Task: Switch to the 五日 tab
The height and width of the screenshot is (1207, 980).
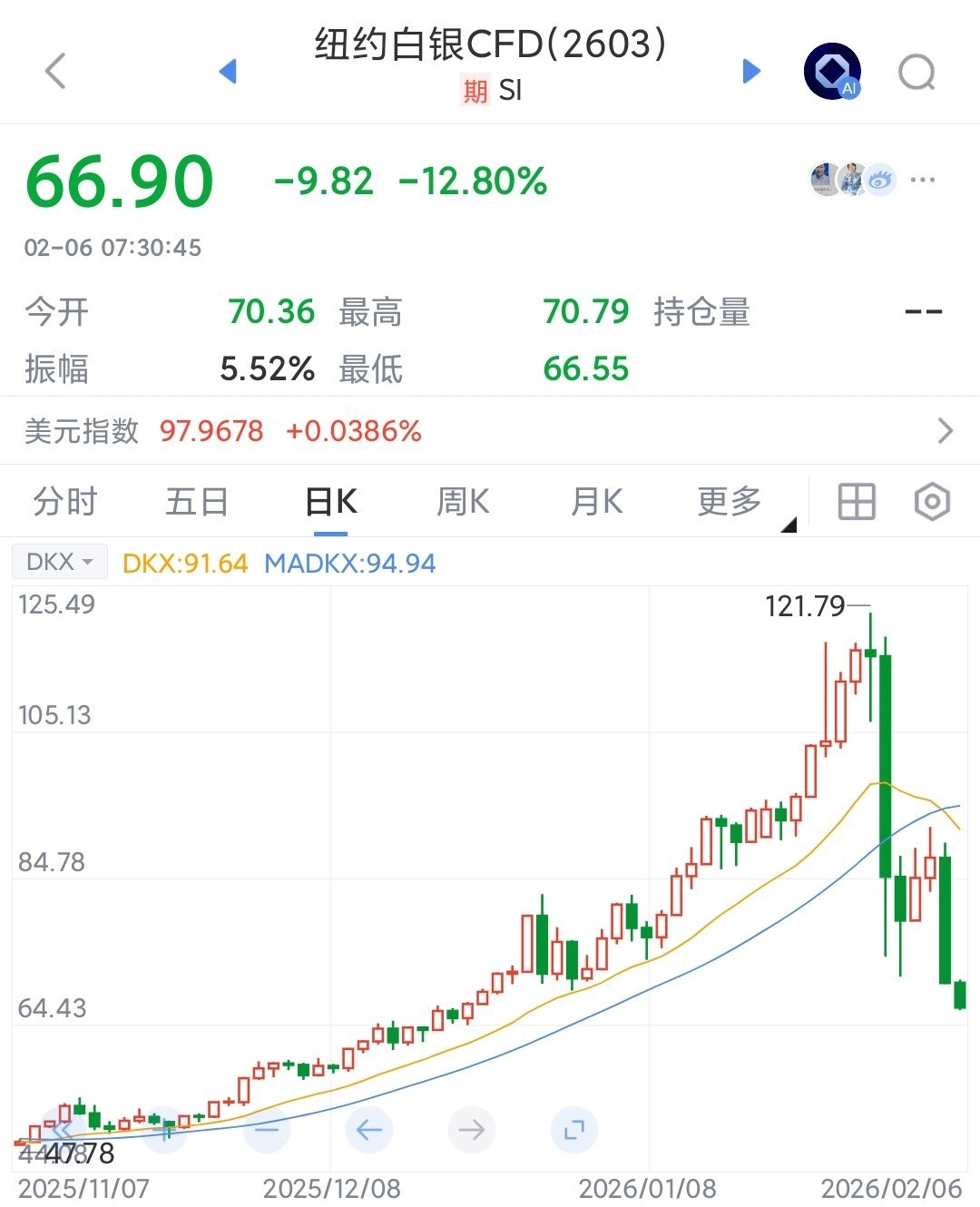Action: 197,501
